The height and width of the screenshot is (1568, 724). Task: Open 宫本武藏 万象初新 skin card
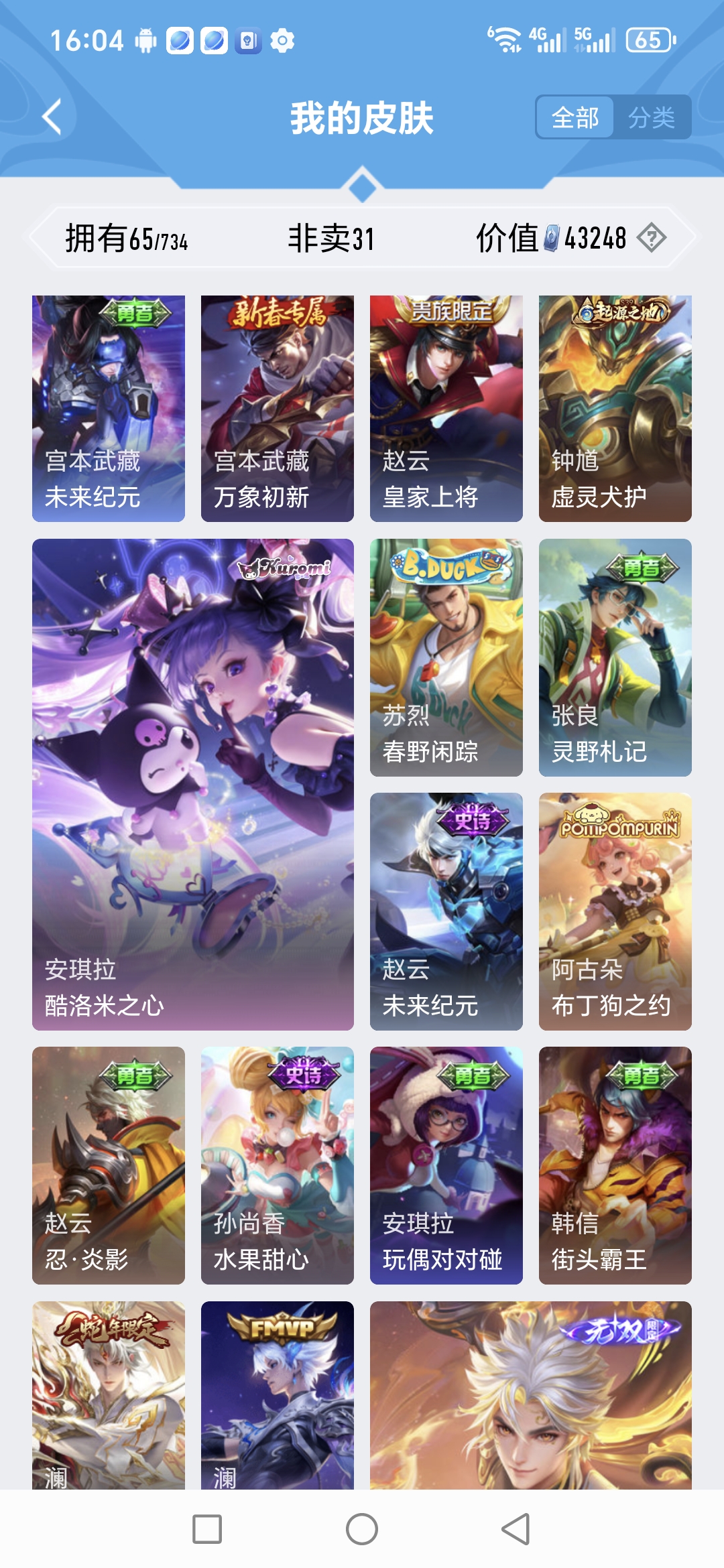pyautogui.click(x=278, y=409)
